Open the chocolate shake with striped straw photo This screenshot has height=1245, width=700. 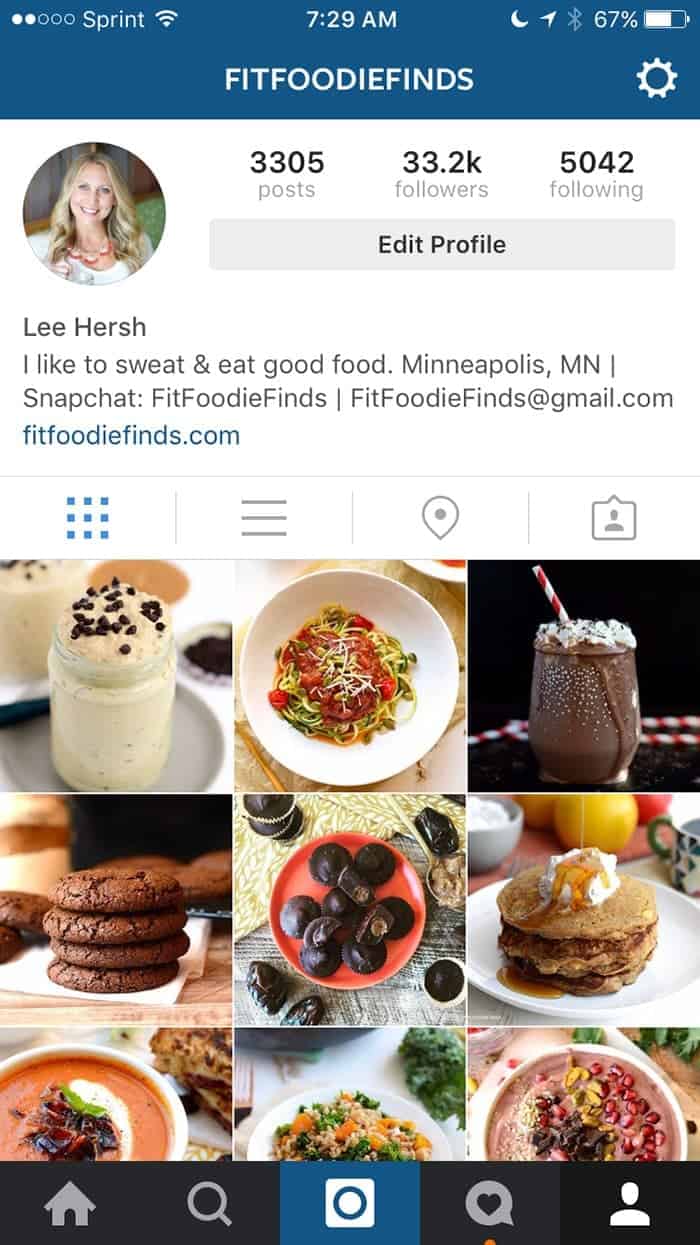click(x=584, y=676)
